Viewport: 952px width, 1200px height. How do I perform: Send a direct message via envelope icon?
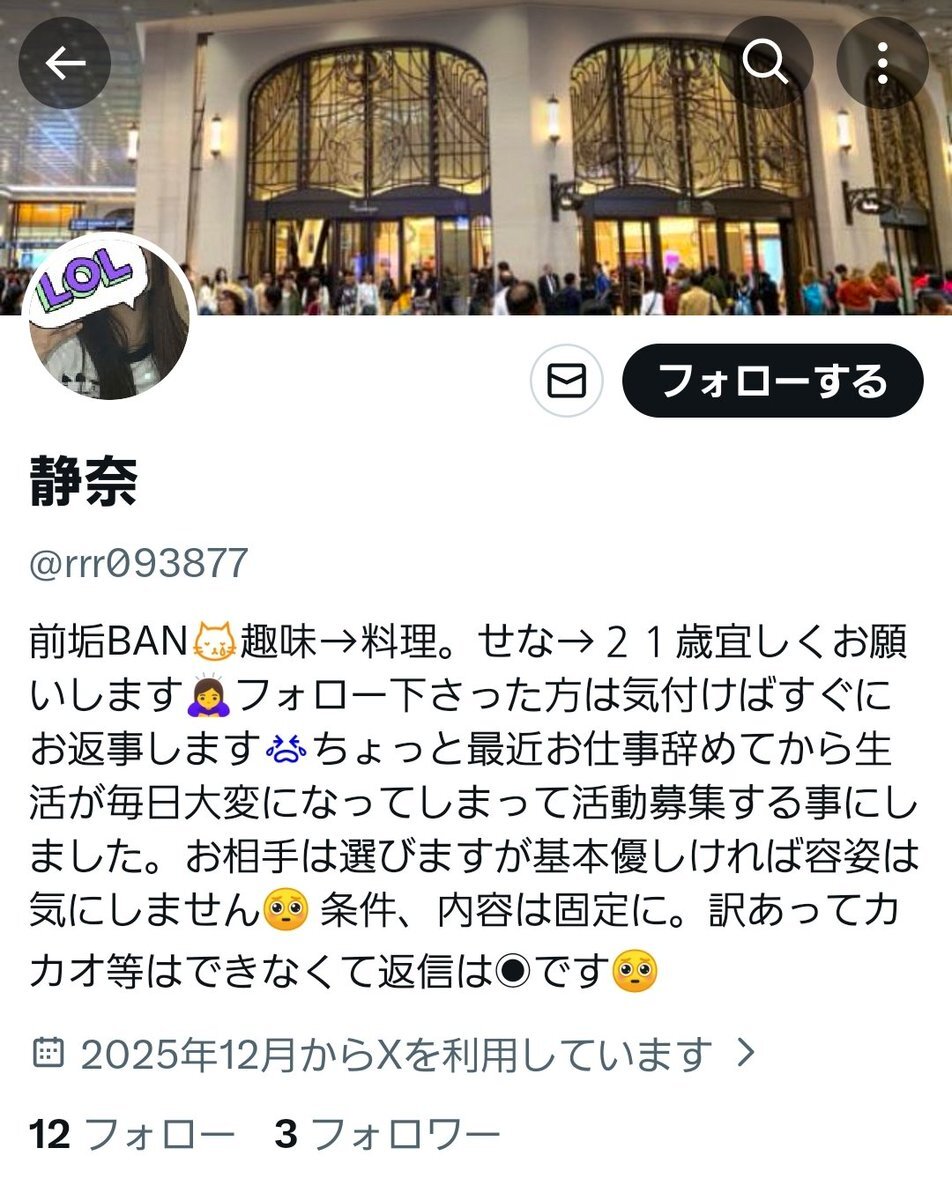tap(566, 381)
